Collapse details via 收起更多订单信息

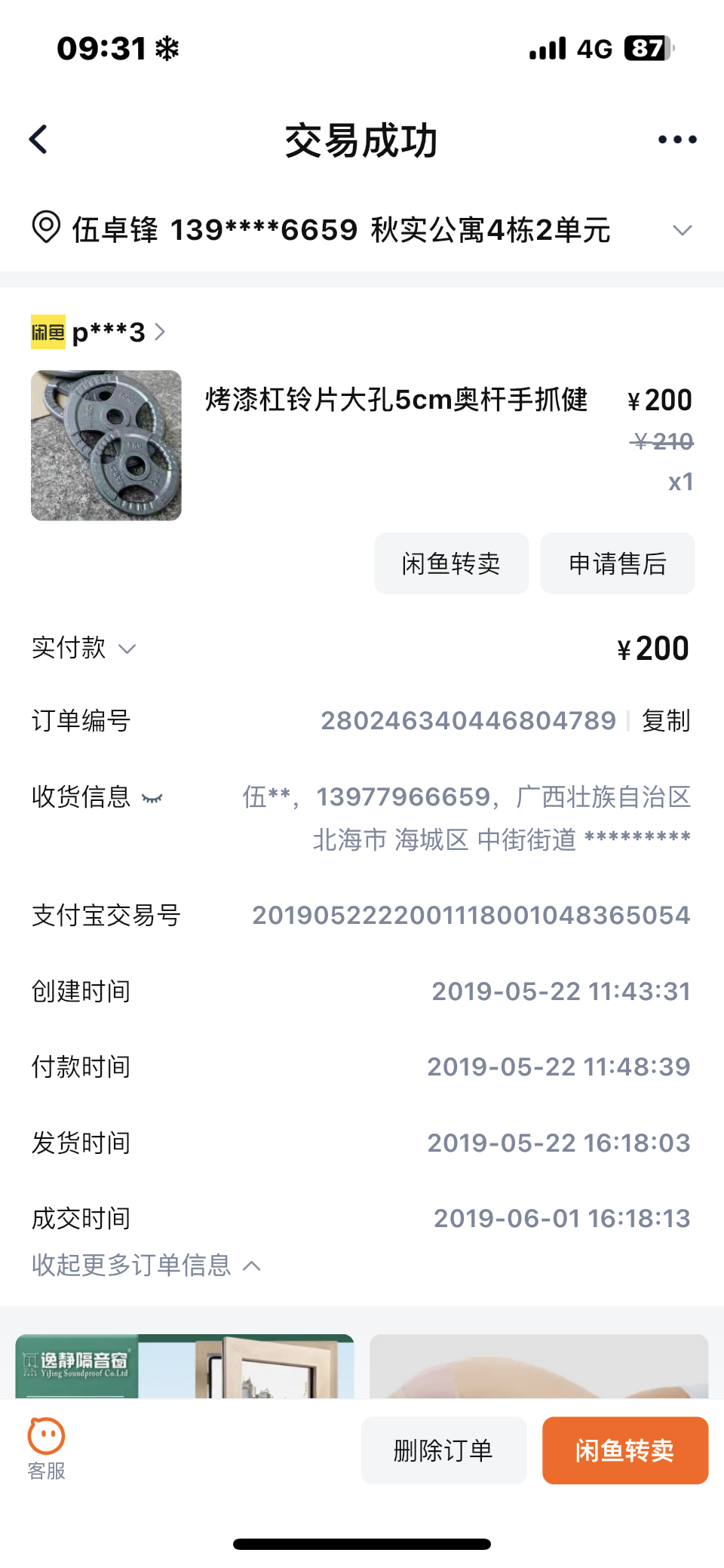[146, 1265]
